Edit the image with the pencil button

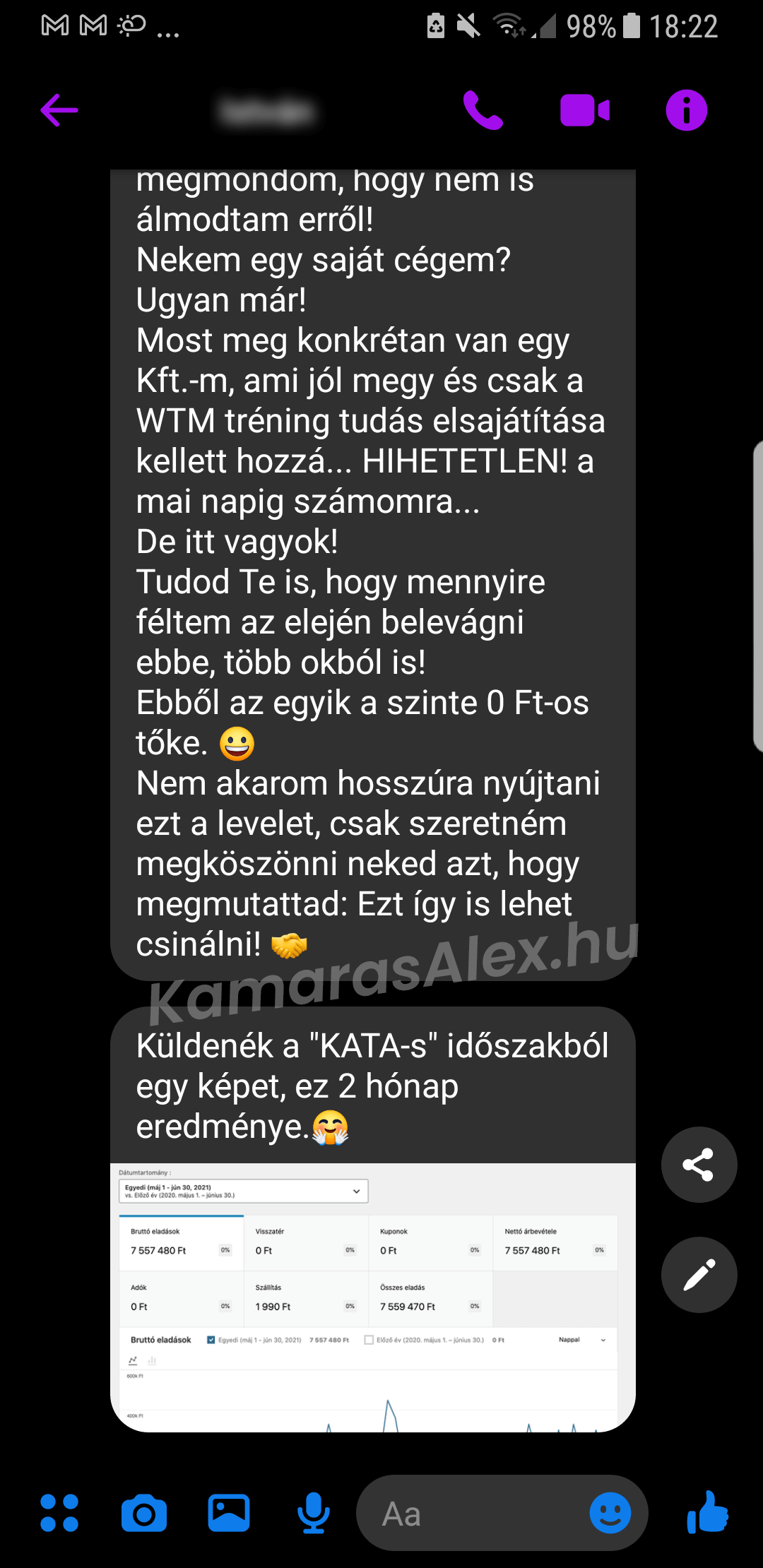[x=699, y=1275]
